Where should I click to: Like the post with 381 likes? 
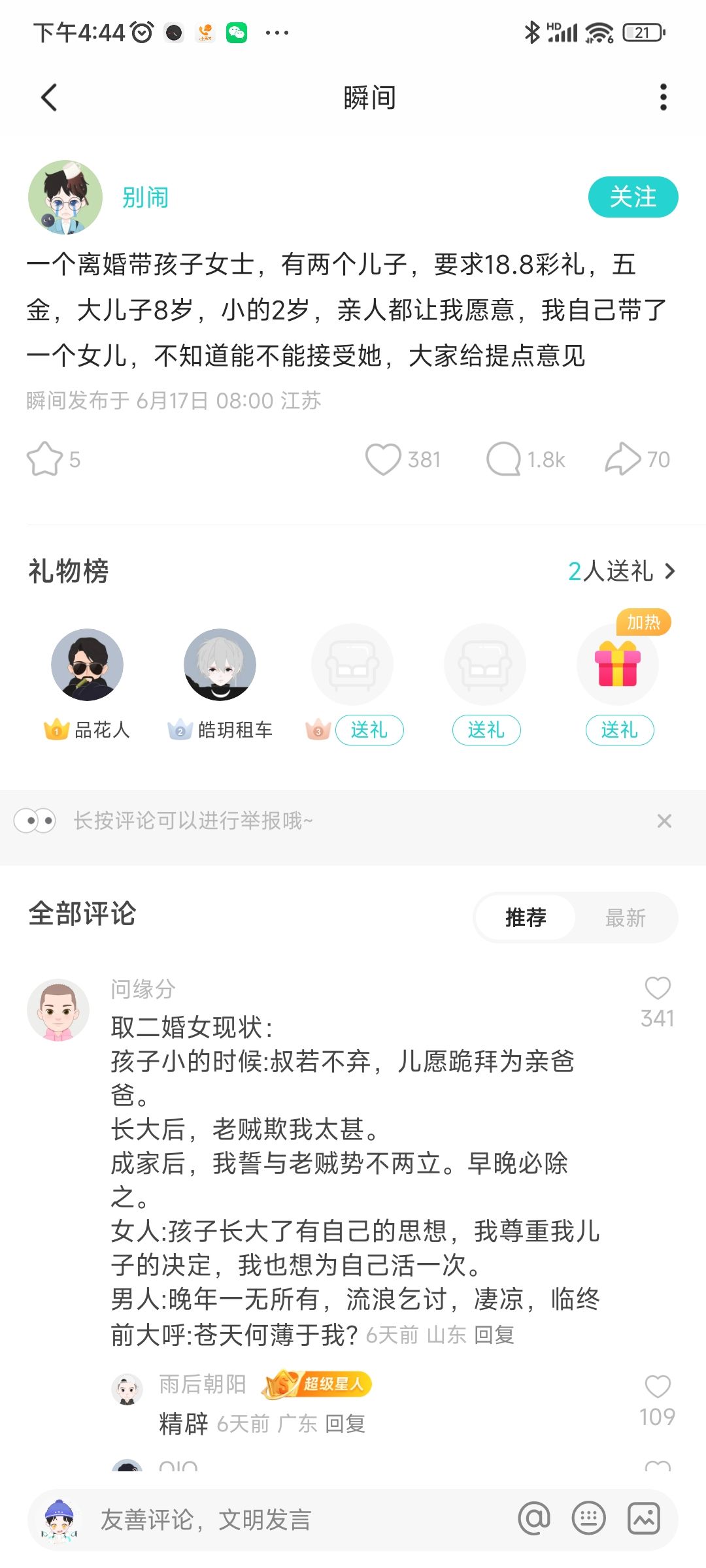pyautogui.click(x=383, y=459)
